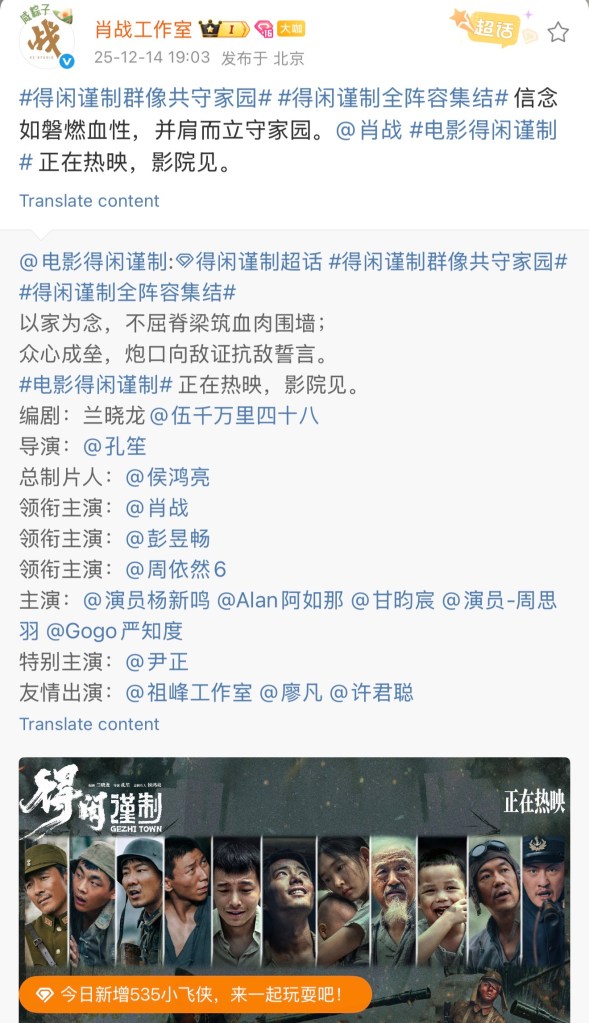This screenshot has height=1023, width=589.
Task: Open the 超话 badge
Action: (x=493, y=27)
